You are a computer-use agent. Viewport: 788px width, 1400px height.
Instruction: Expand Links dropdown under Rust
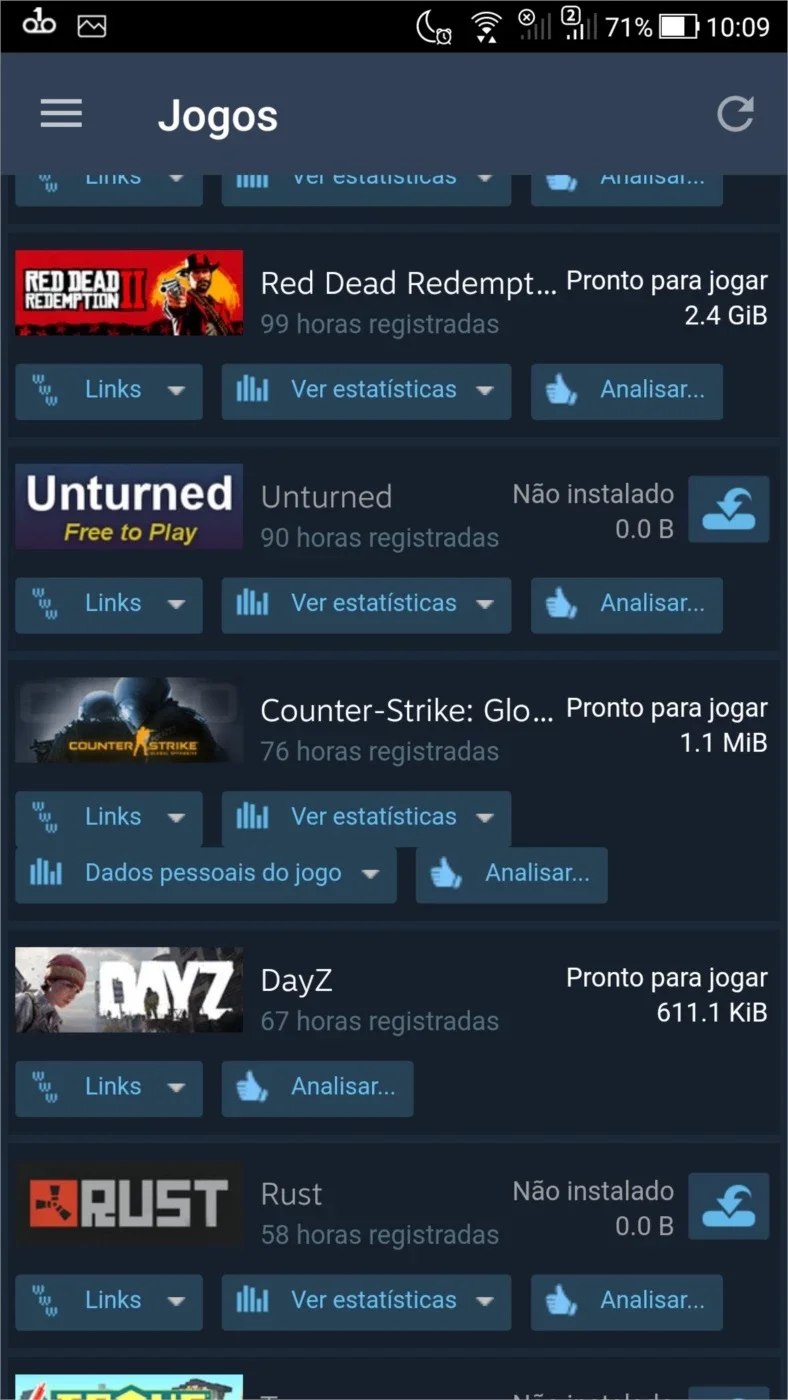pos(109,1302)
